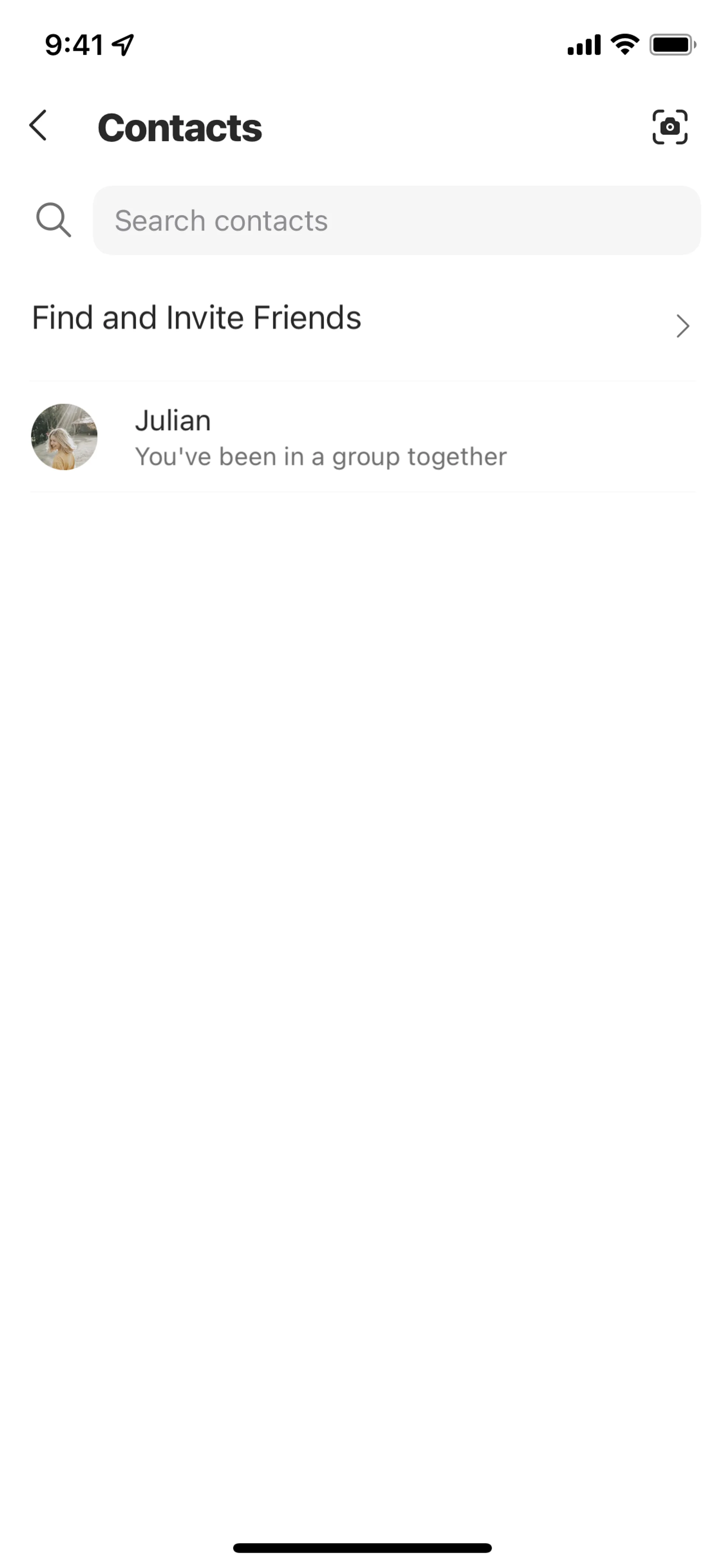Image resolution: width=724 pixels, height=1568 pixels.
Task: Open Find and Invite Friends
Action: pyautogui.click(x=361, y=319)
